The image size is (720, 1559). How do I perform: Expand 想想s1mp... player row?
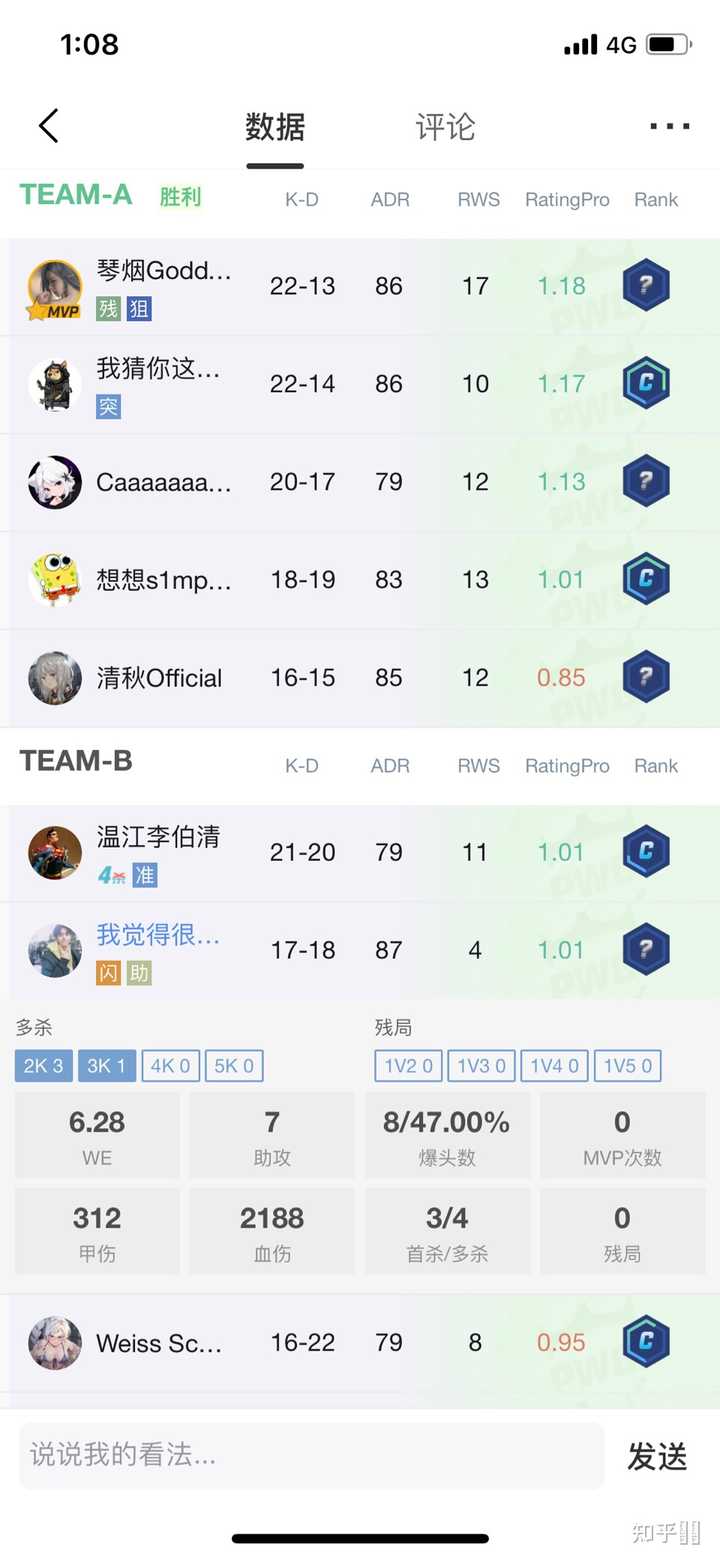360,580
